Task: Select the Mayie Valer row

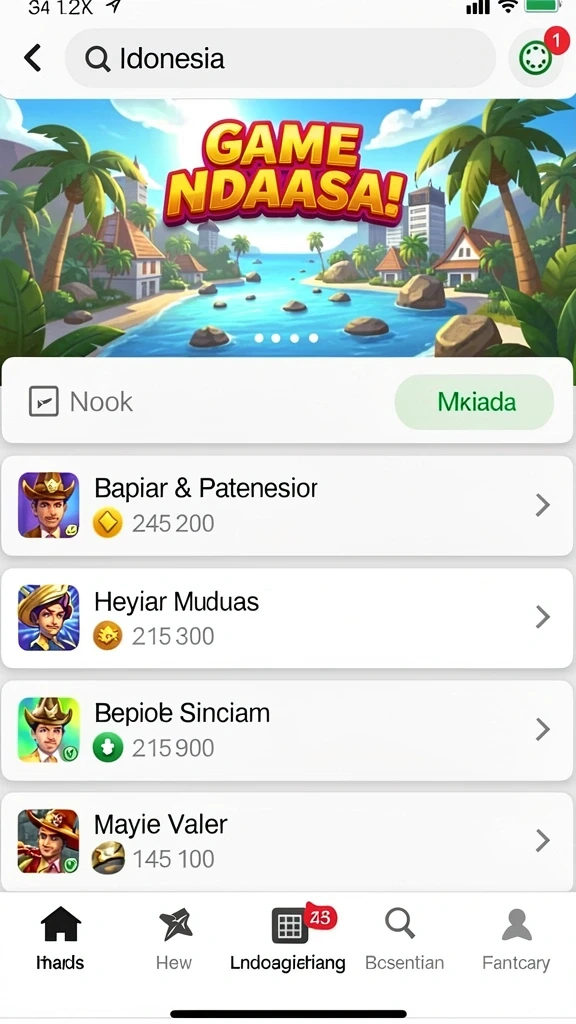Action: [x=287, y=841]
